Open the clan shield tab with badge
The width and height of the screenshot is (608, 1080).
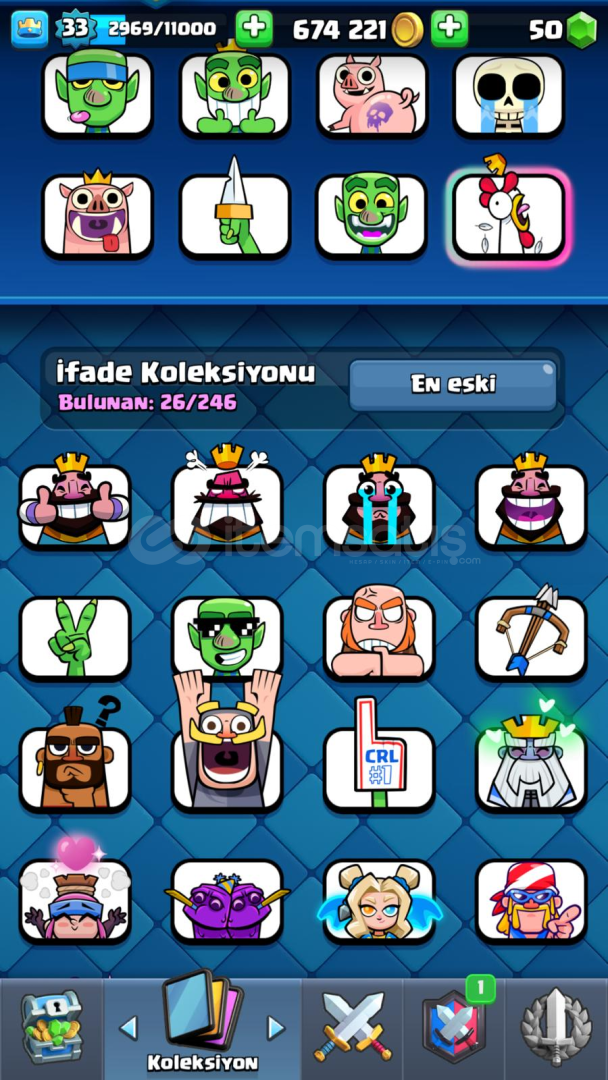pos(453,1027)
